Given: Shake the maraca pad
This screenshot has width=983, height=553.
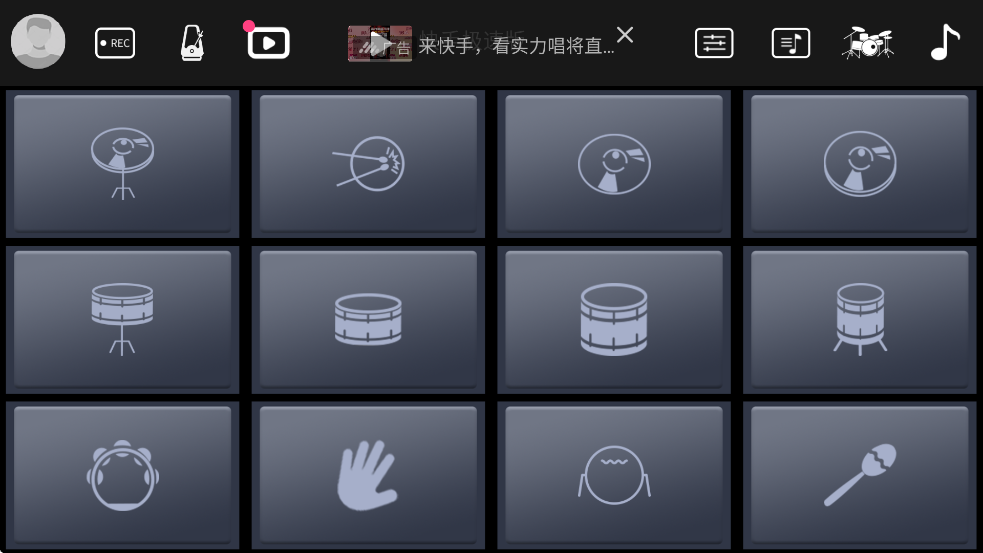Looking at the screenshot, I should point(859,476).
